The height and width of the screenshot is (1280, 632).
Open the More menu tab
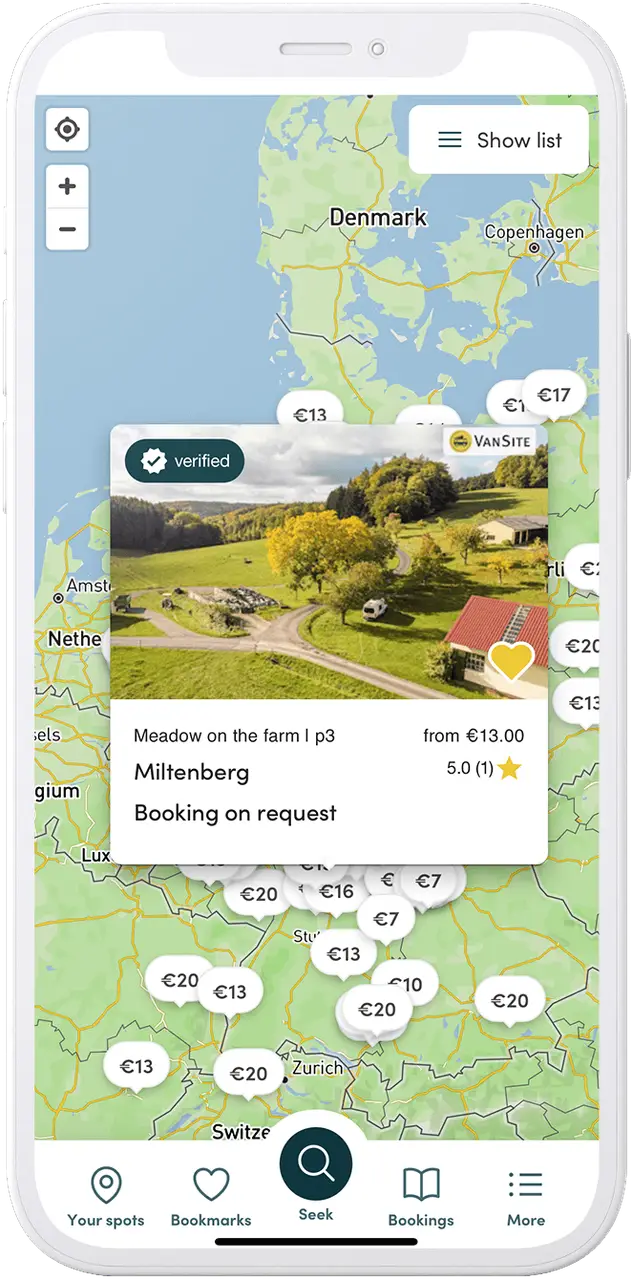tap(525, 1197)
